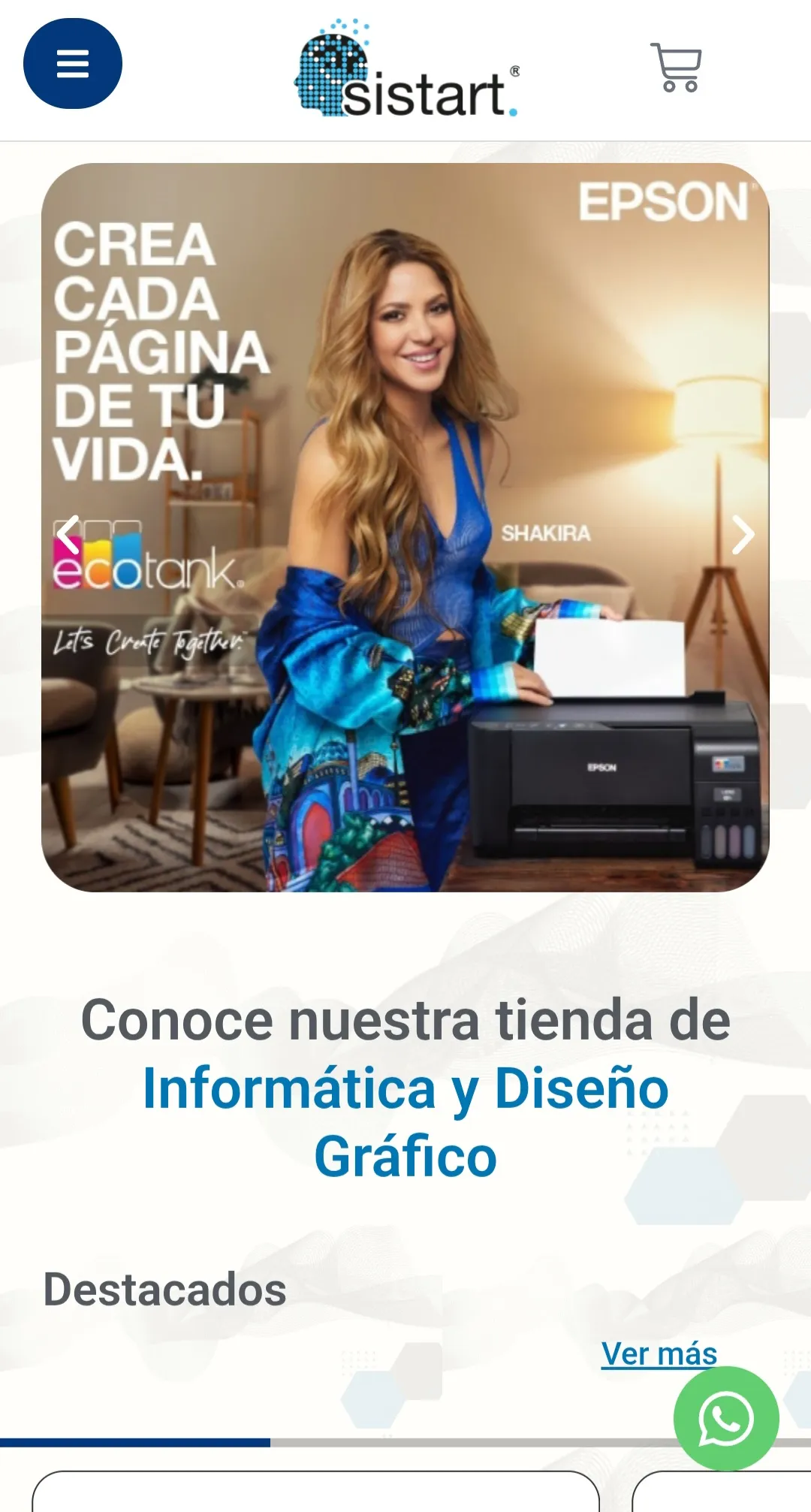Advance to the next carousel slide

pyautogui.click(x=743, y=535)
